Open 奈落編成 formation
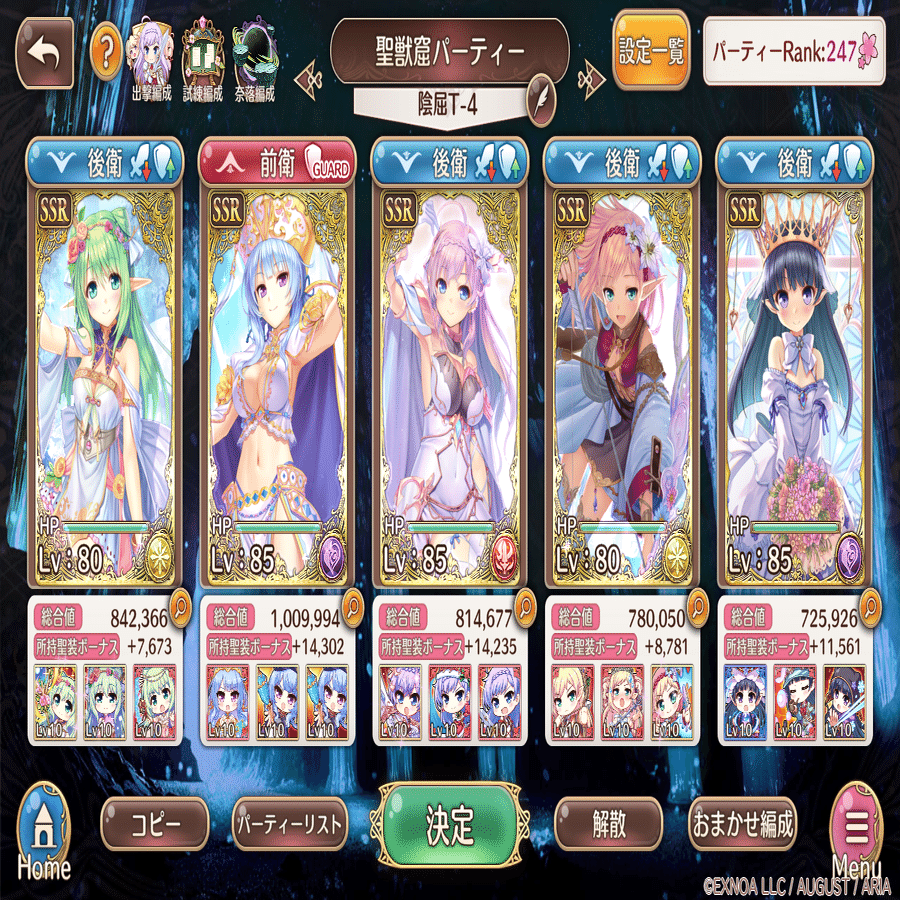The width and height of the screenshot is (900, 900). coord(255,58)
